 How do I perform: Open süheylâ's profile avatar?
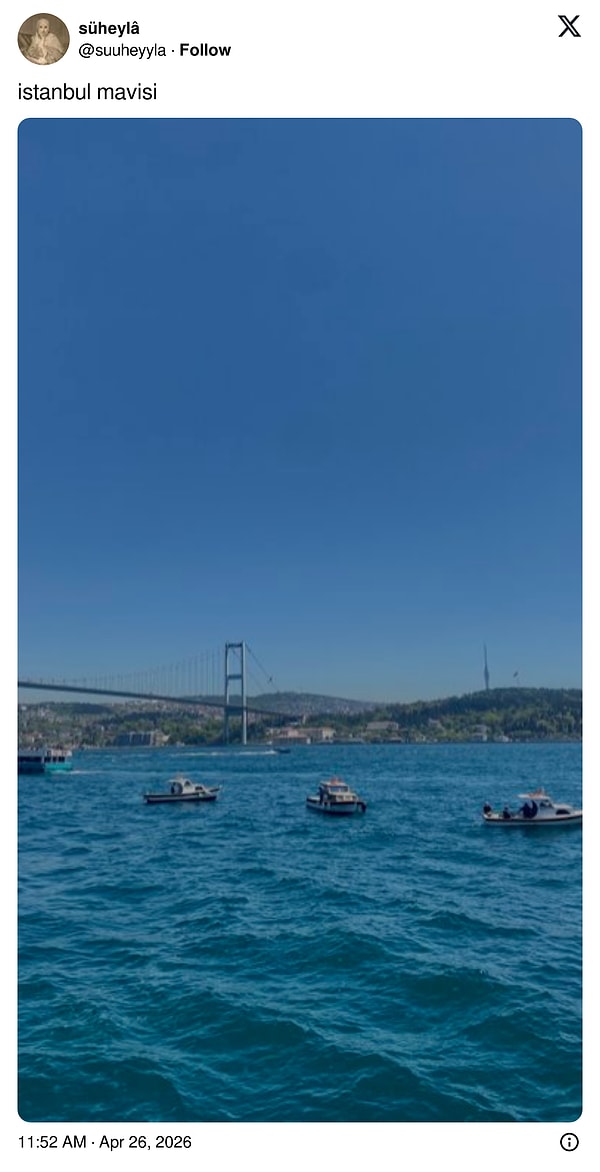click(x=43, y=39)
